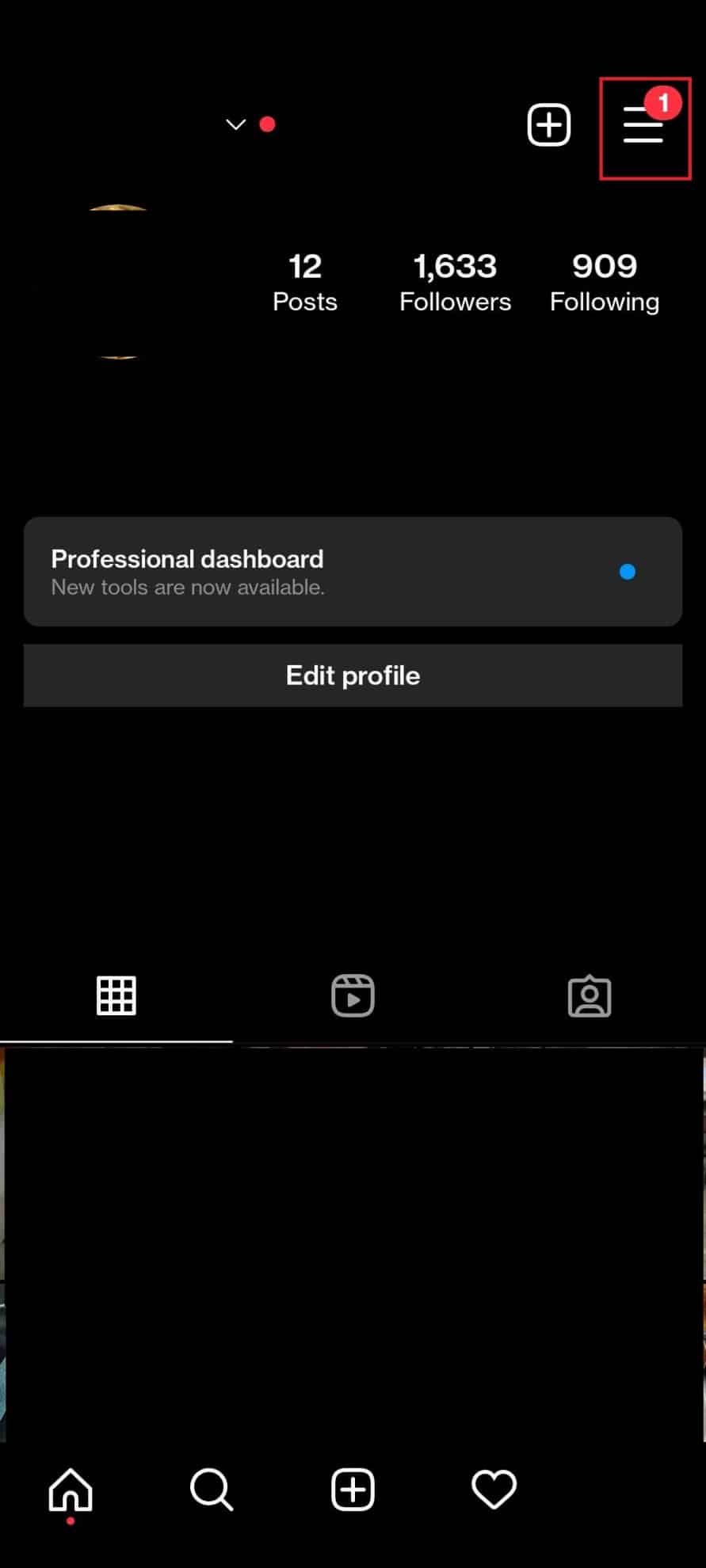Viewport: 706px width, 1568px height.
Task: Open the 1,633 Followers list
Action: click(455, 282)
